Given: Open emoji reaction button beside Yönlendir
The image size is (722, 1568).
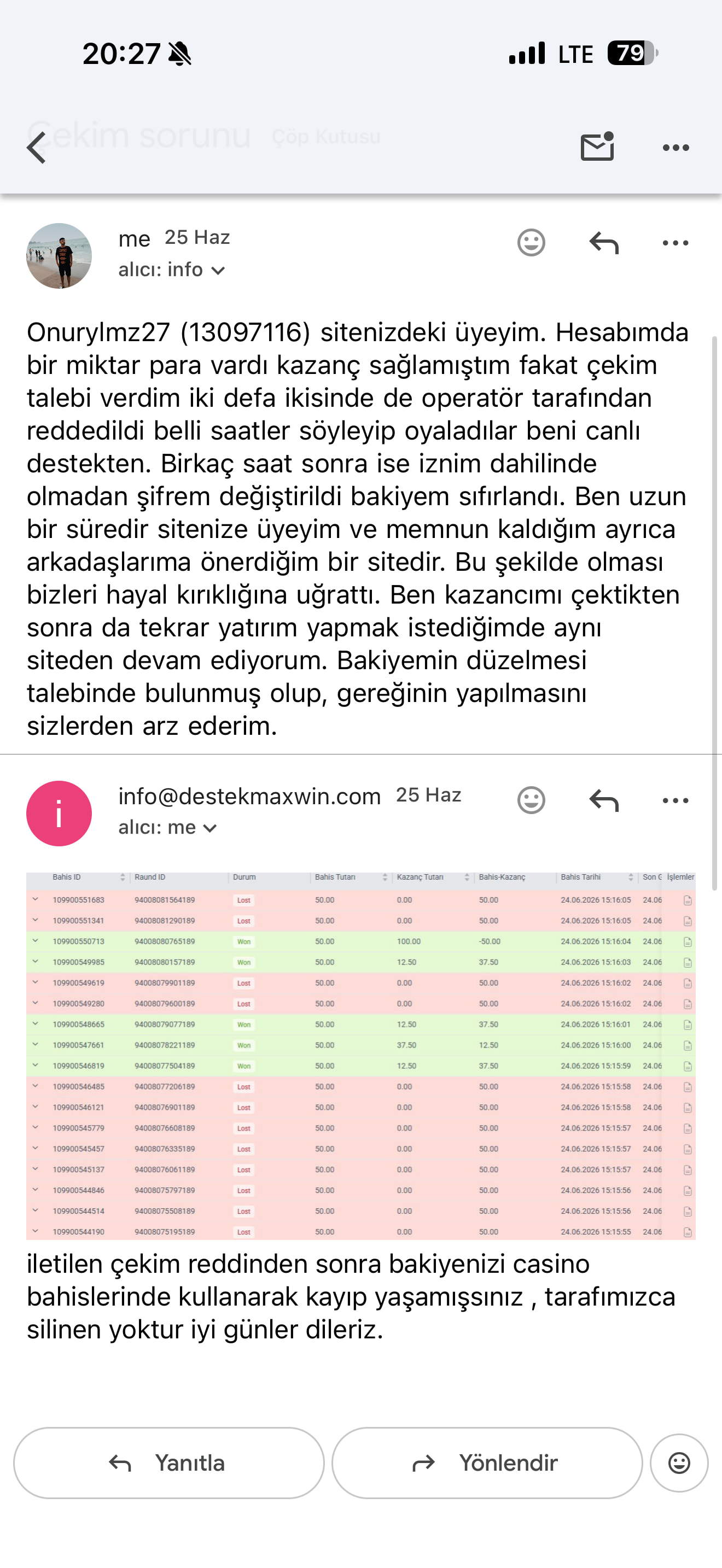Looking at the screenshot, I should point(679,1462).
